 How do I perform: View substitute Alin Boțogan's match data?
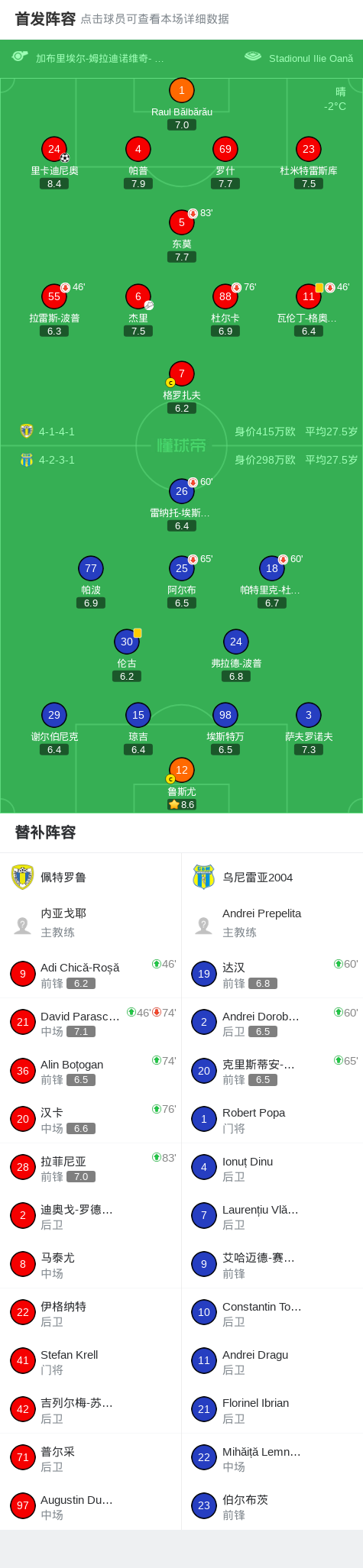pos(91,1071)
